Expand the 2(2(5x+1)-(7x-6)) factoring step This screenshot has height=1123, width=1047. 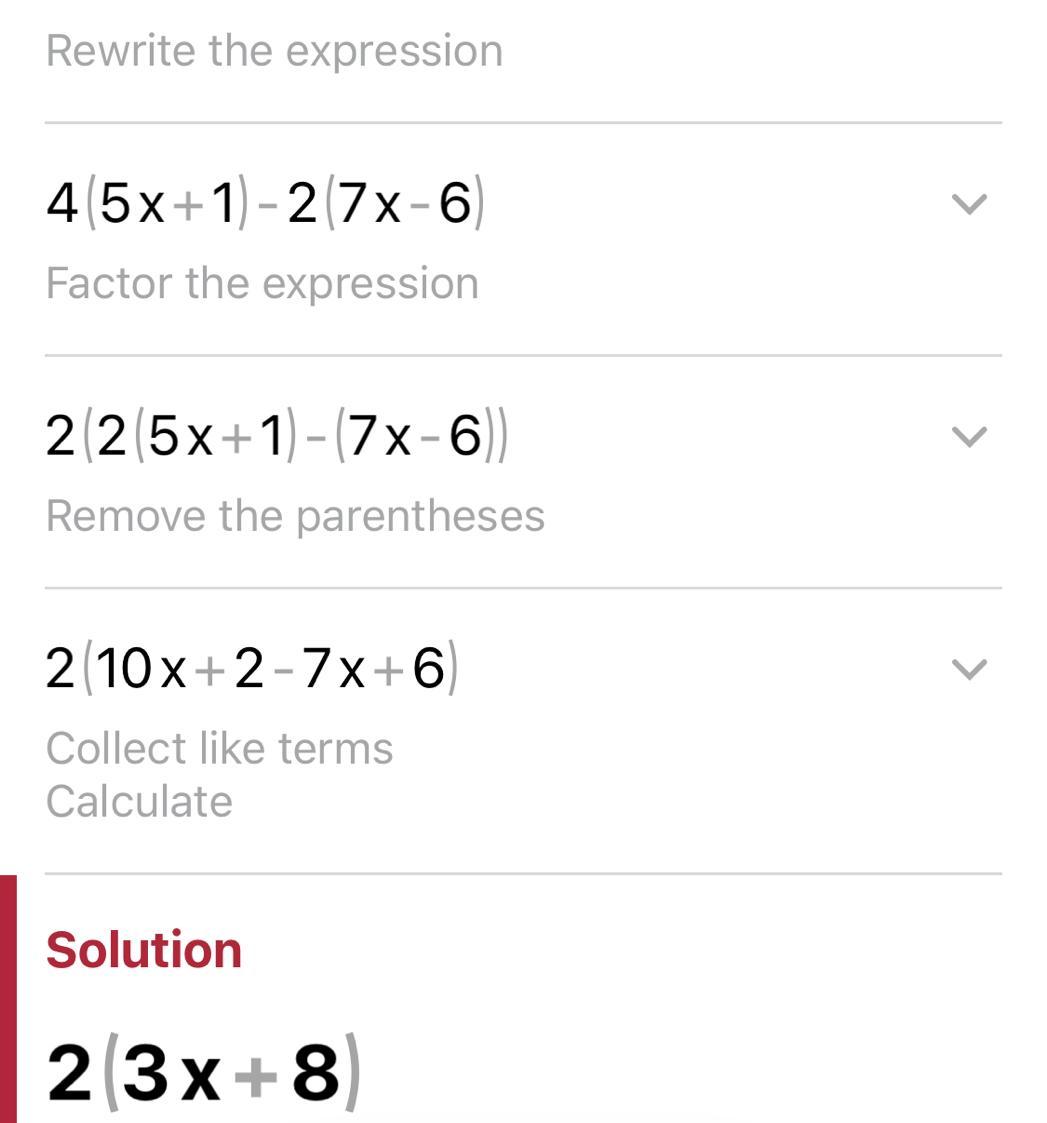point(969,437)
